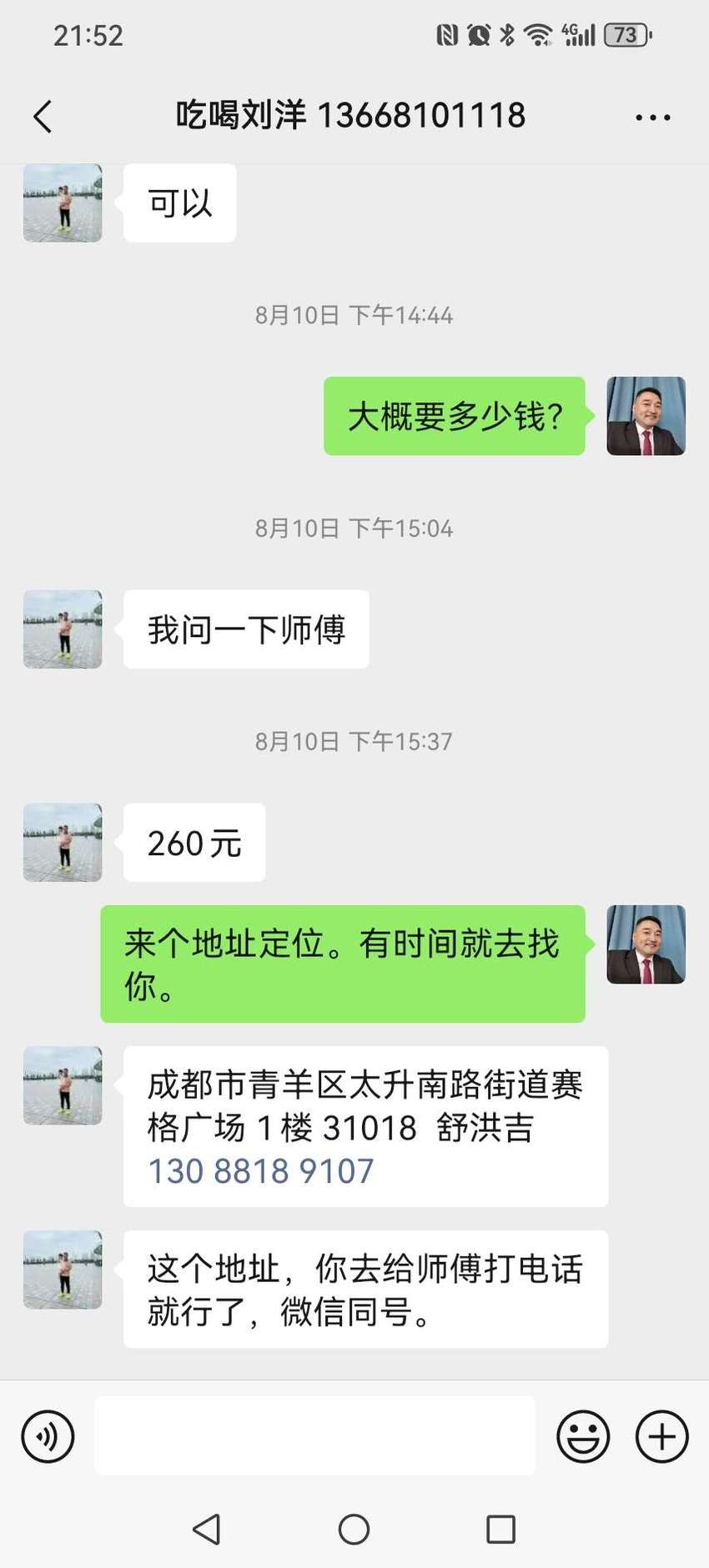Screen dimensions: 709x1568
Task: Open the emoji picker
Action: [583, 1436]
